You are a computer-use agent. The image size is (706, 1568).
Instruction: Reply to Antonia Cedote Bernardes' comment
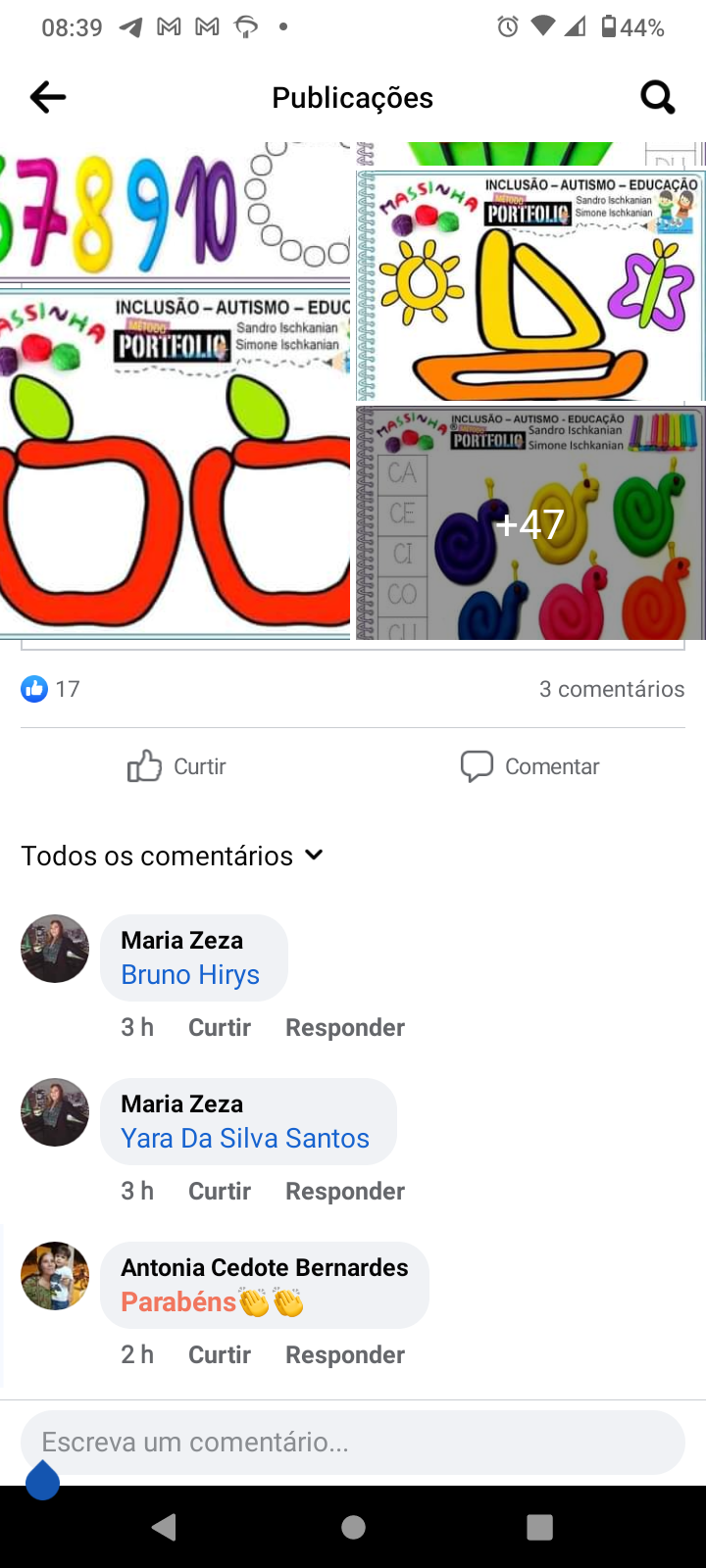344,1354
